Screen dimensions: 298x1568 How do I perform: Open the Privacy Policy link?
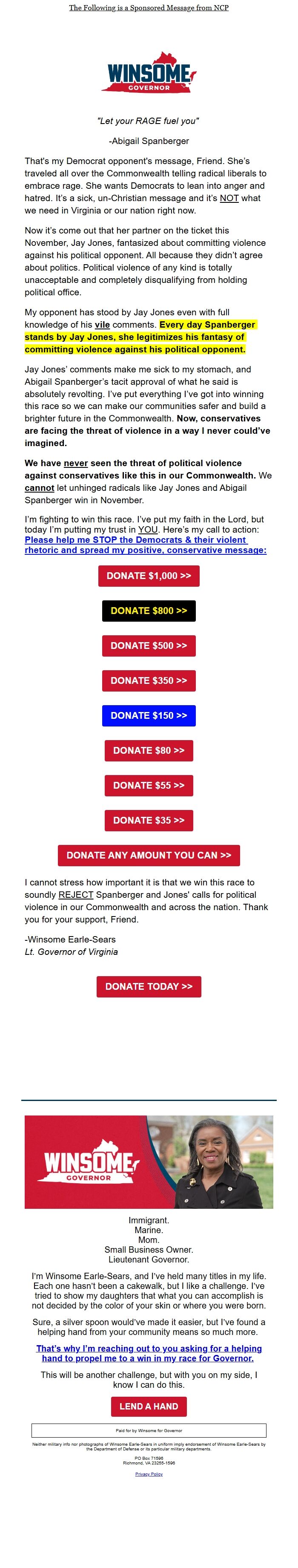click(x=149, y=1474)
